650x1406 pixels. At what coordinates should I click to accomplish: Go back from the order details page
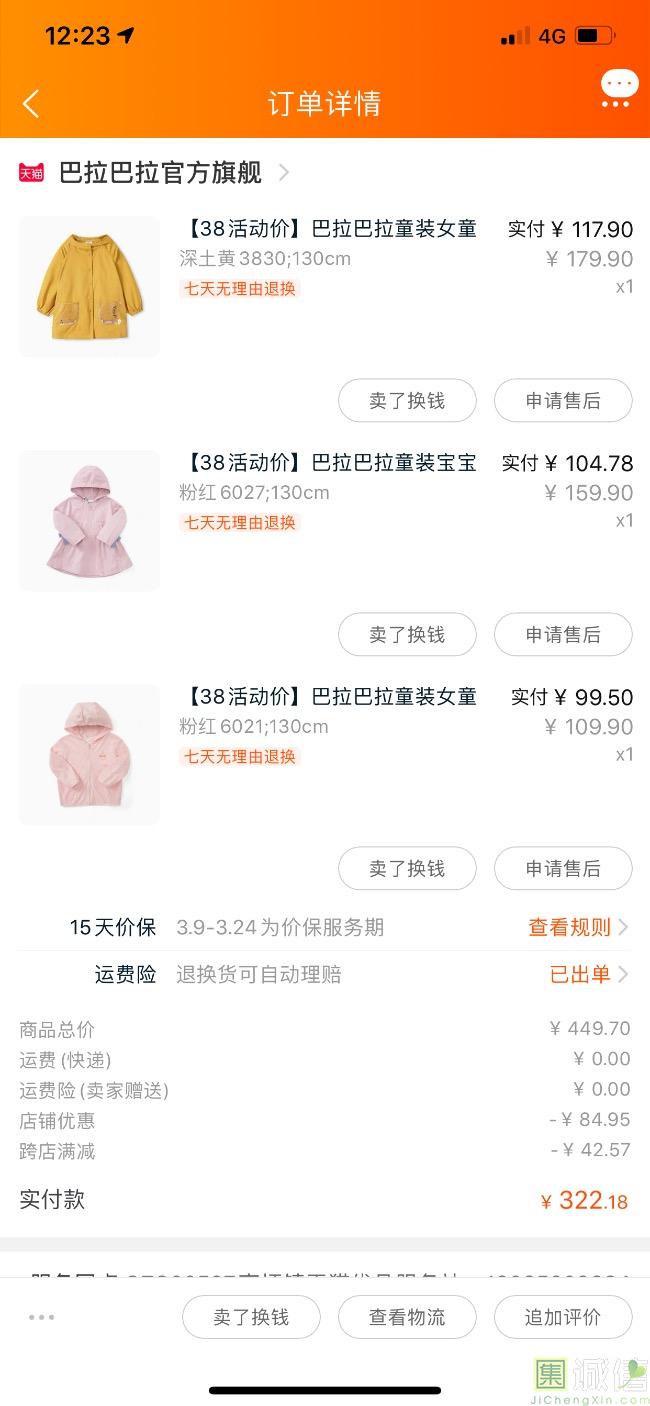[x=32, y=103]
